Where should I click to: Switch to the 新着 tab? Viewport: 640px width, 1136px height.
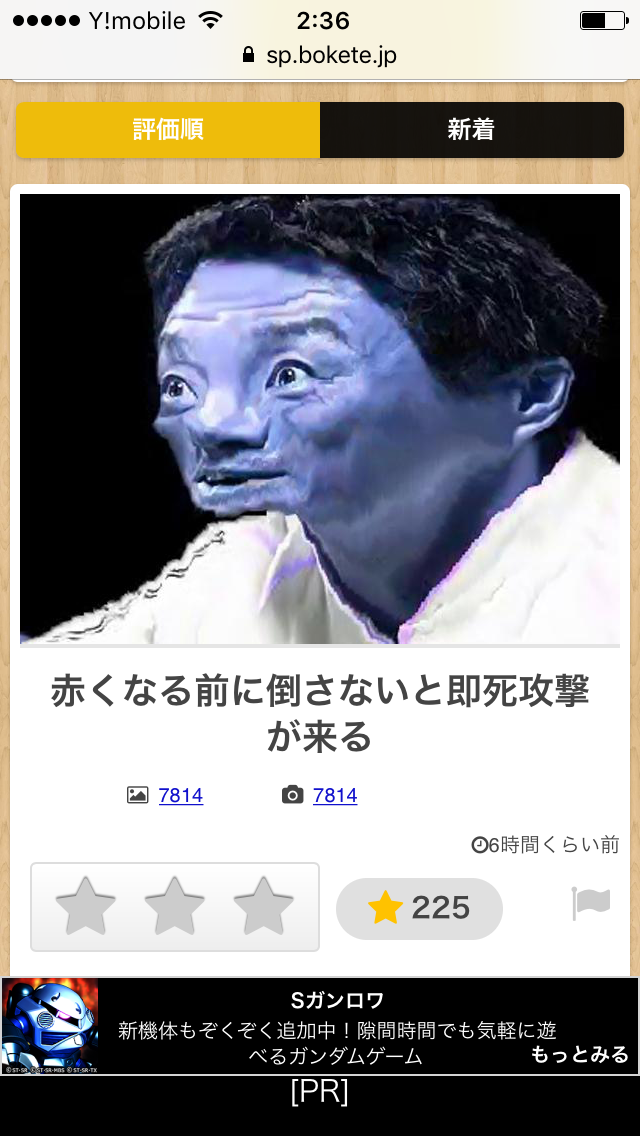[471, 130]
